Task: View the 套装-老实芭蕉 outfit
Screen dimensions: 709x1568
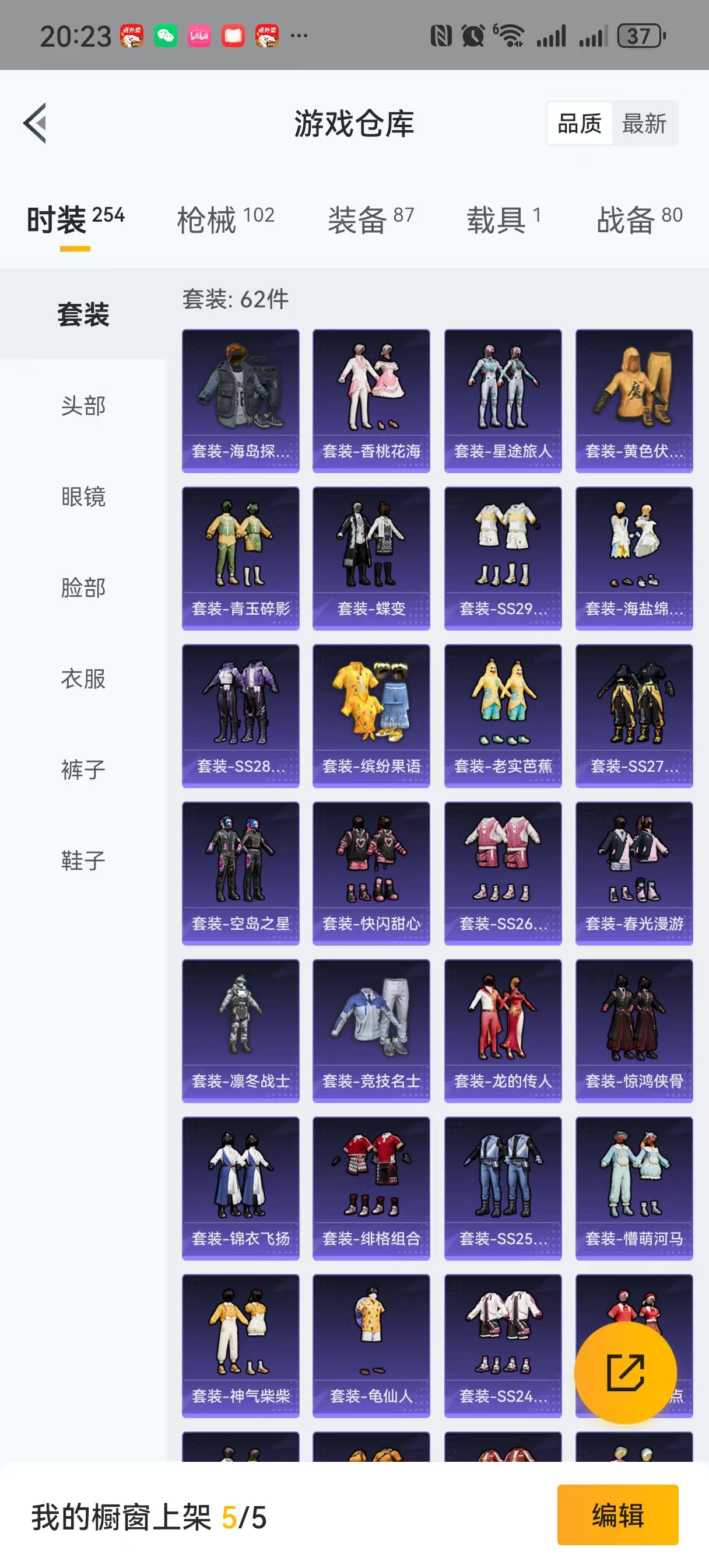Action: pos(503,716)
